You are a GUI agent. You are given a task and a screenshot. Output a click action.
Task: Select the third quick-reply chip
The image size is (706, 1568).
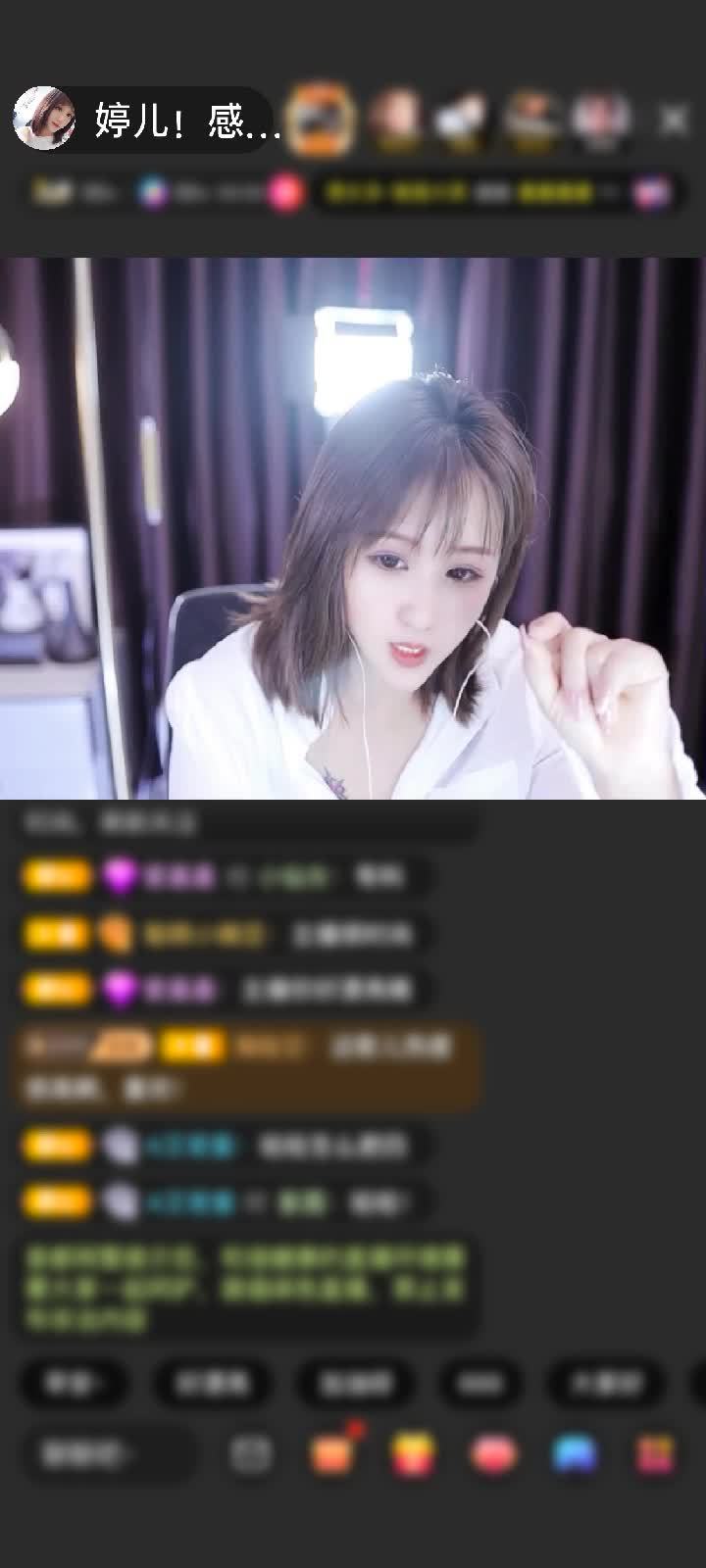(355, 1383)
